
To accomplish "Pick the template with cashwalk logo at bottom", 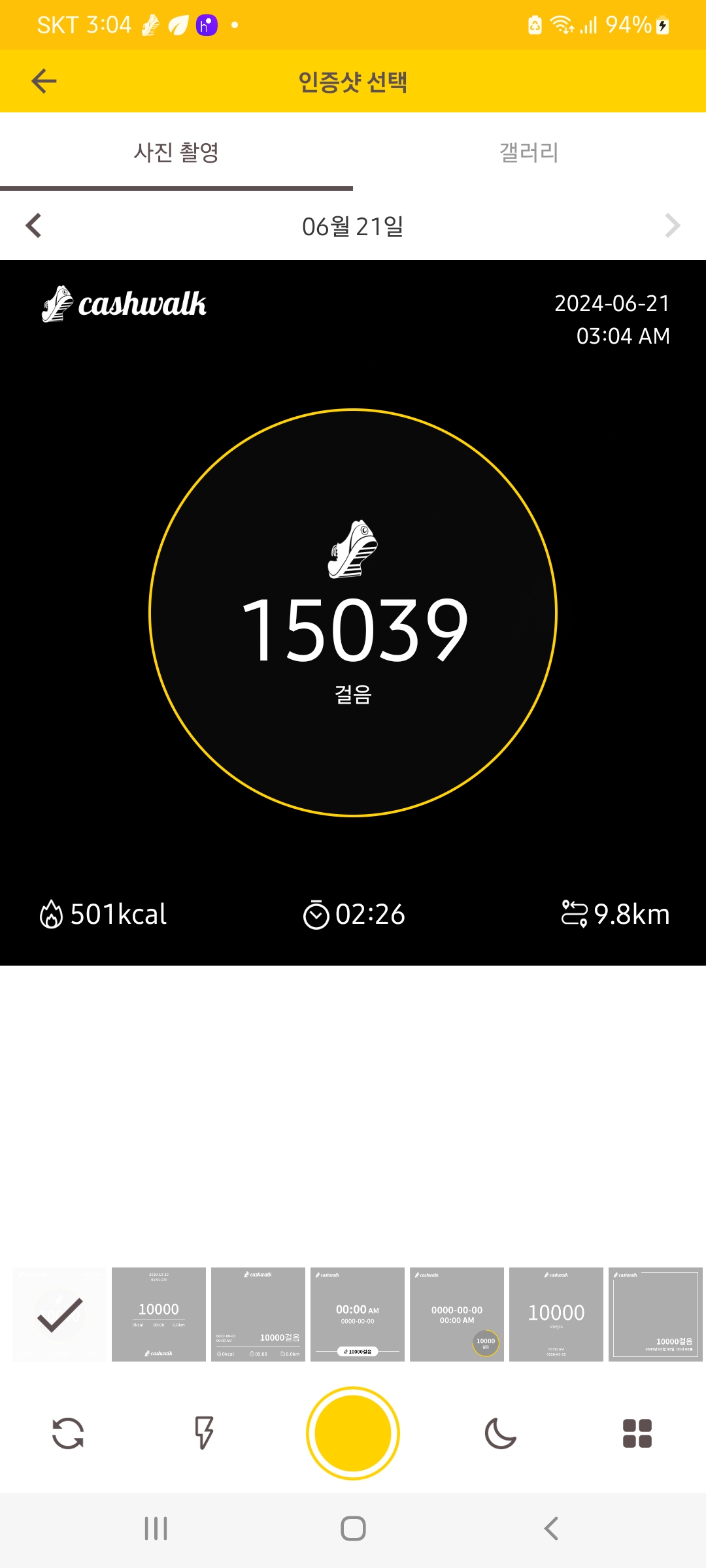I will coord(159,1315).
